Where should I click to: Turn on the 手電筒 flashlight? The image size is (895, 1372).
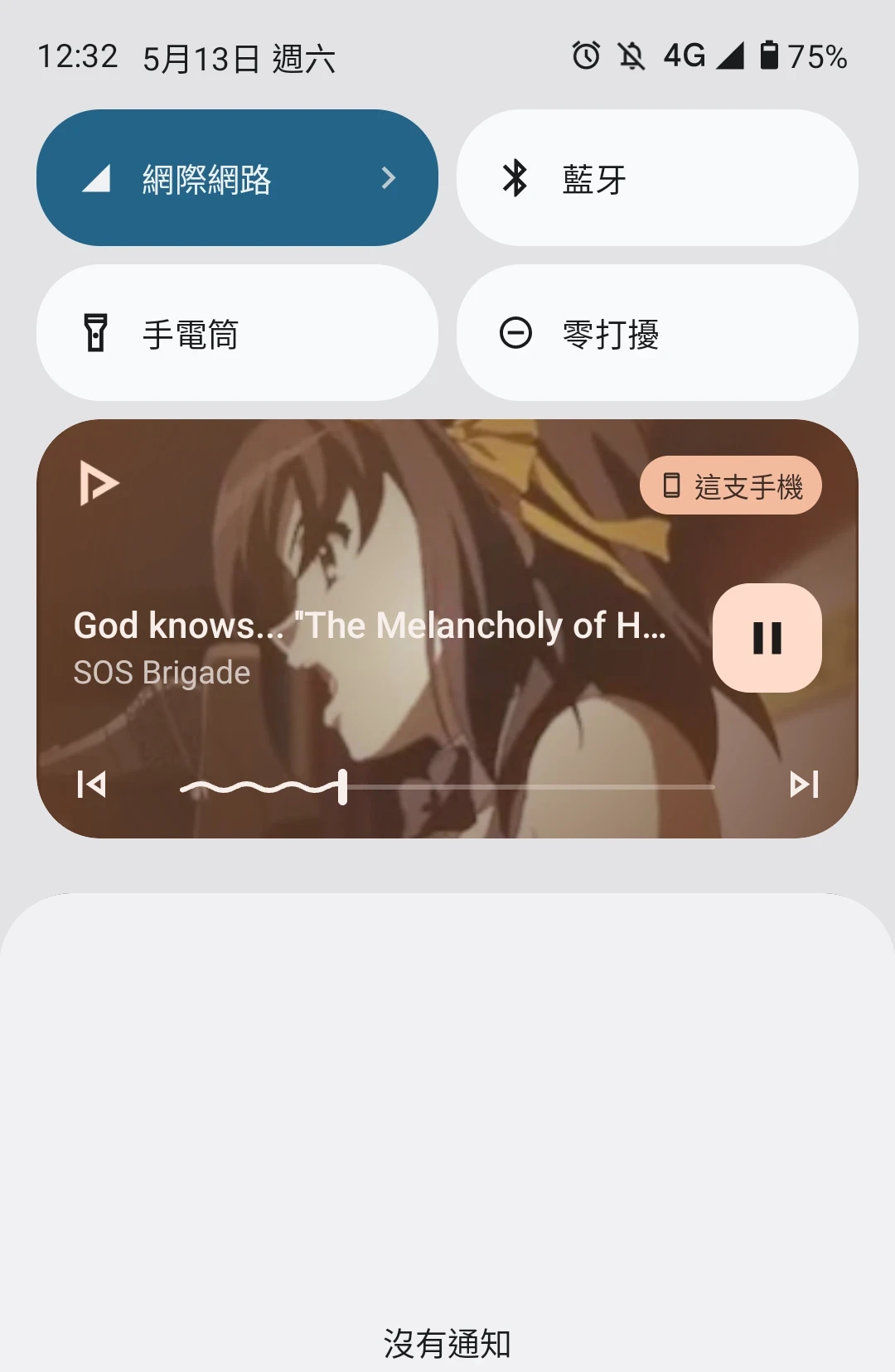(237, 333)
